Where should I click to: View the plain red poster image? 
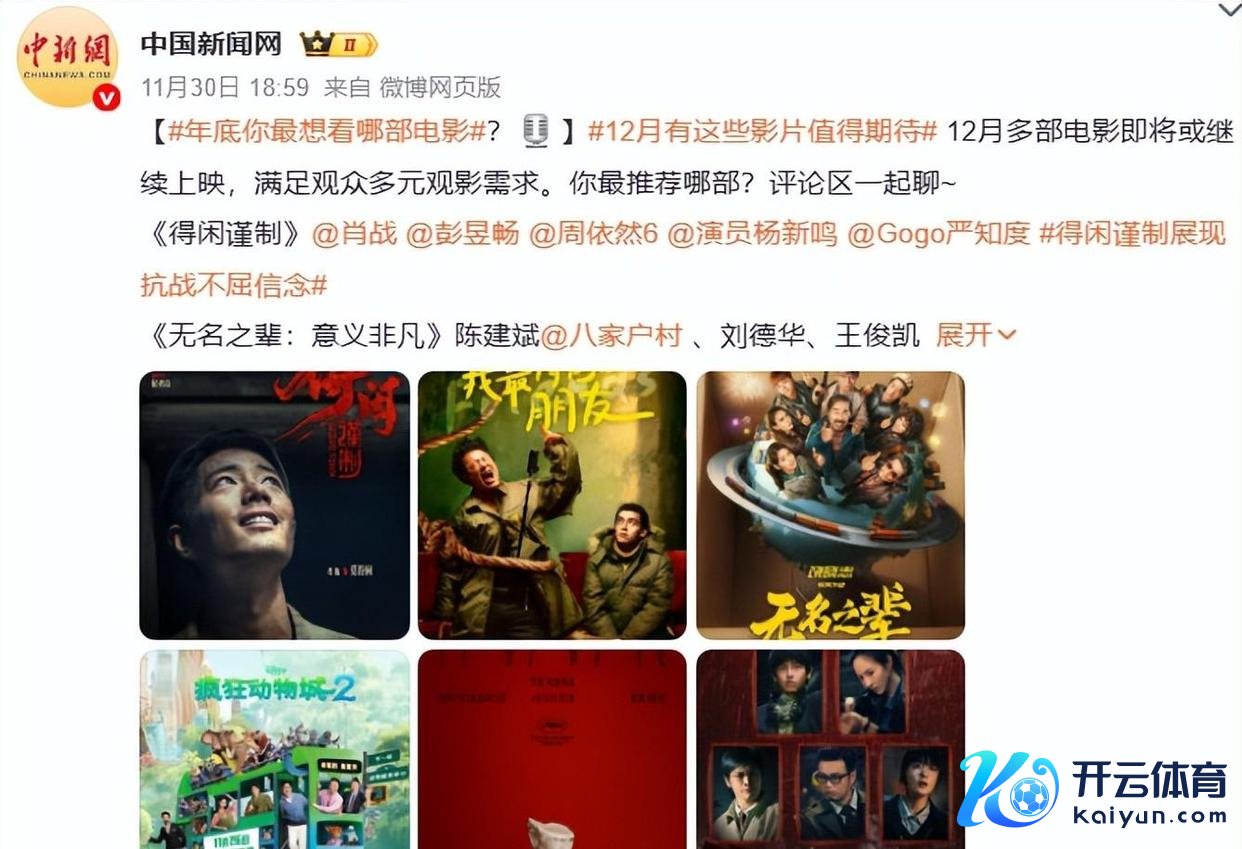[552, 749]
